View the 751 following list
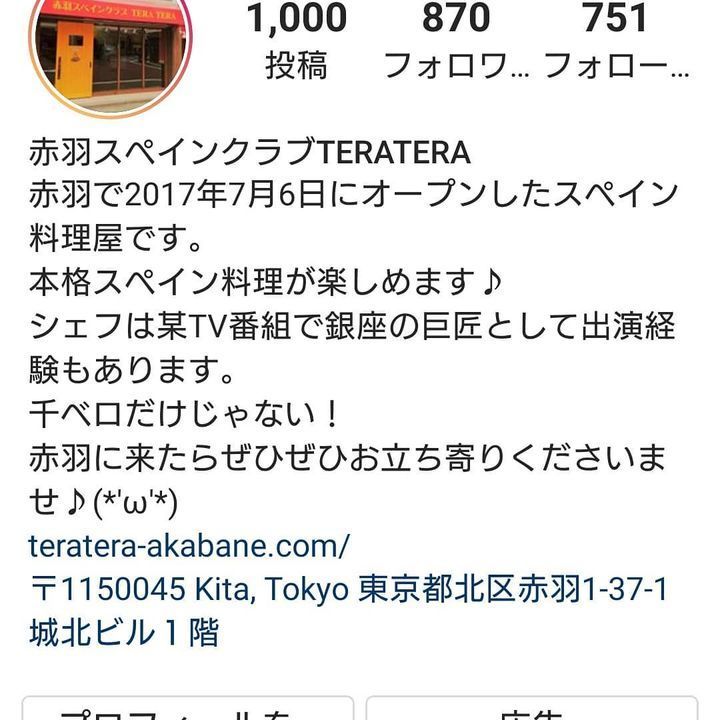Image resolution: width=720 pixels, height=720 pixels. (616, 40)
